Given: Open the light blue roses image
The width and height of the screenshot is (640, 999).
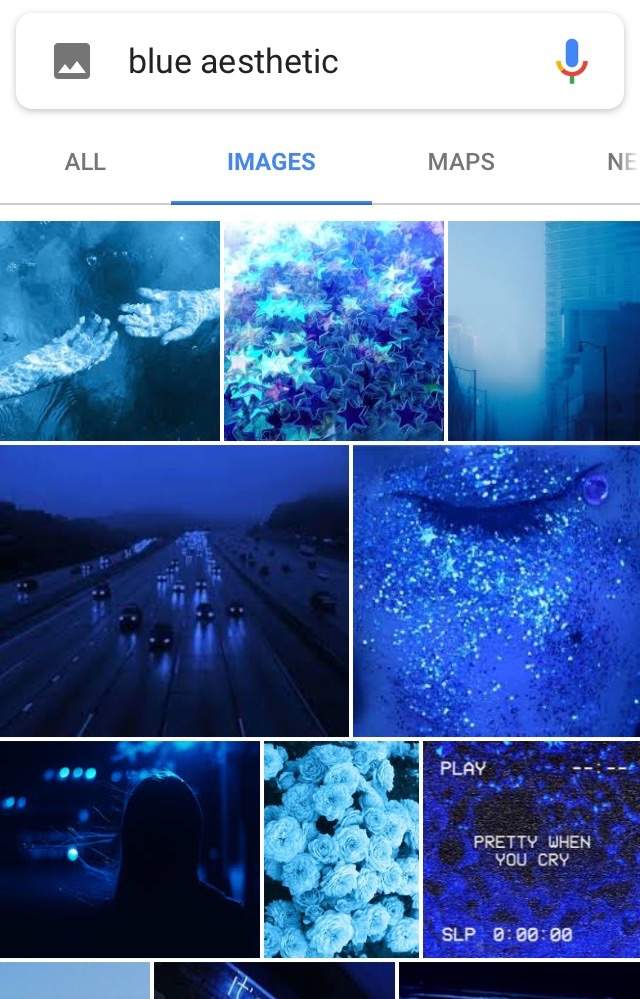Looking at the screenshot, I should tap(341, 849).
